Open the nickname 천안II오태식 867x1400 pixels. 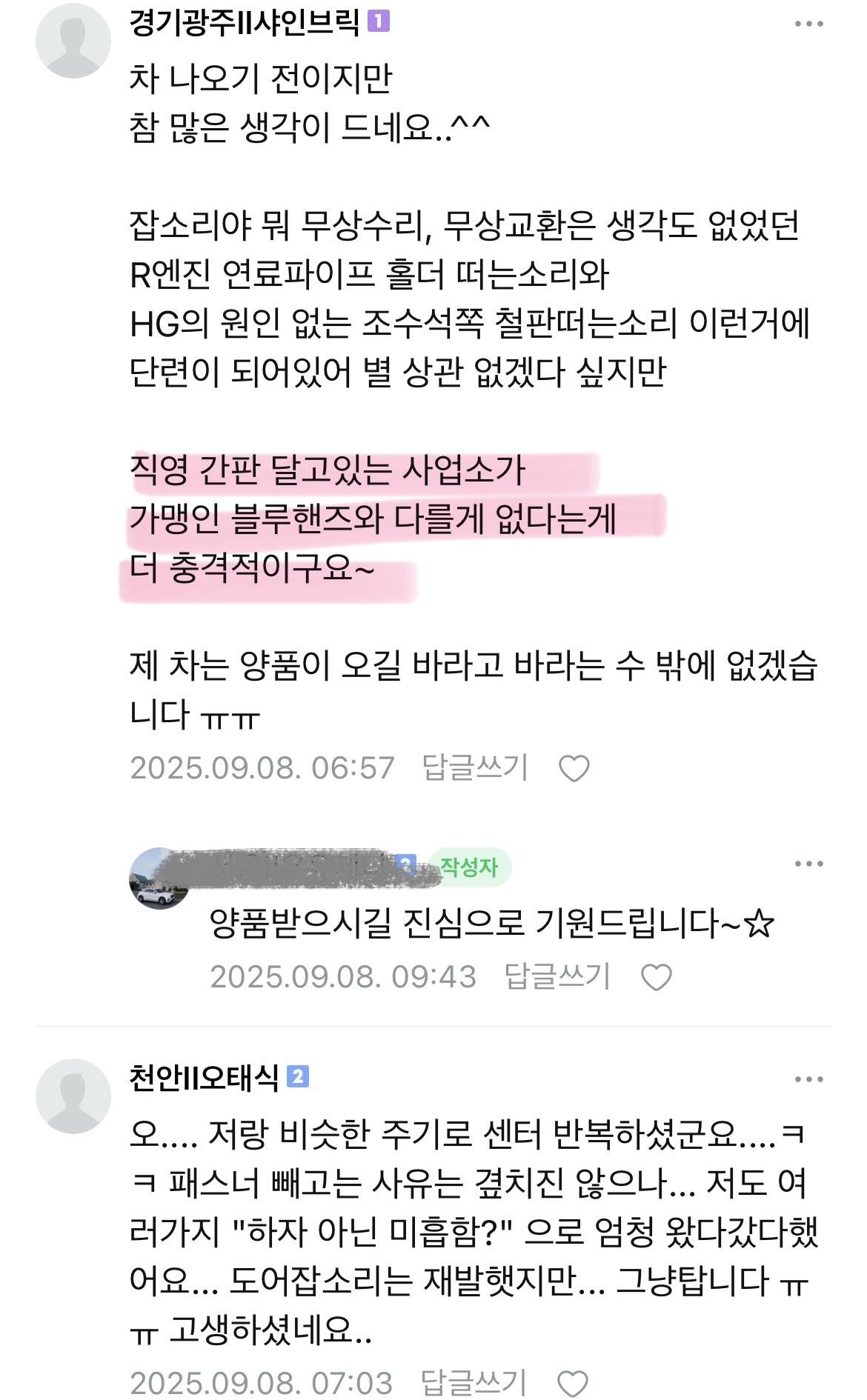tap(204, 1077)
